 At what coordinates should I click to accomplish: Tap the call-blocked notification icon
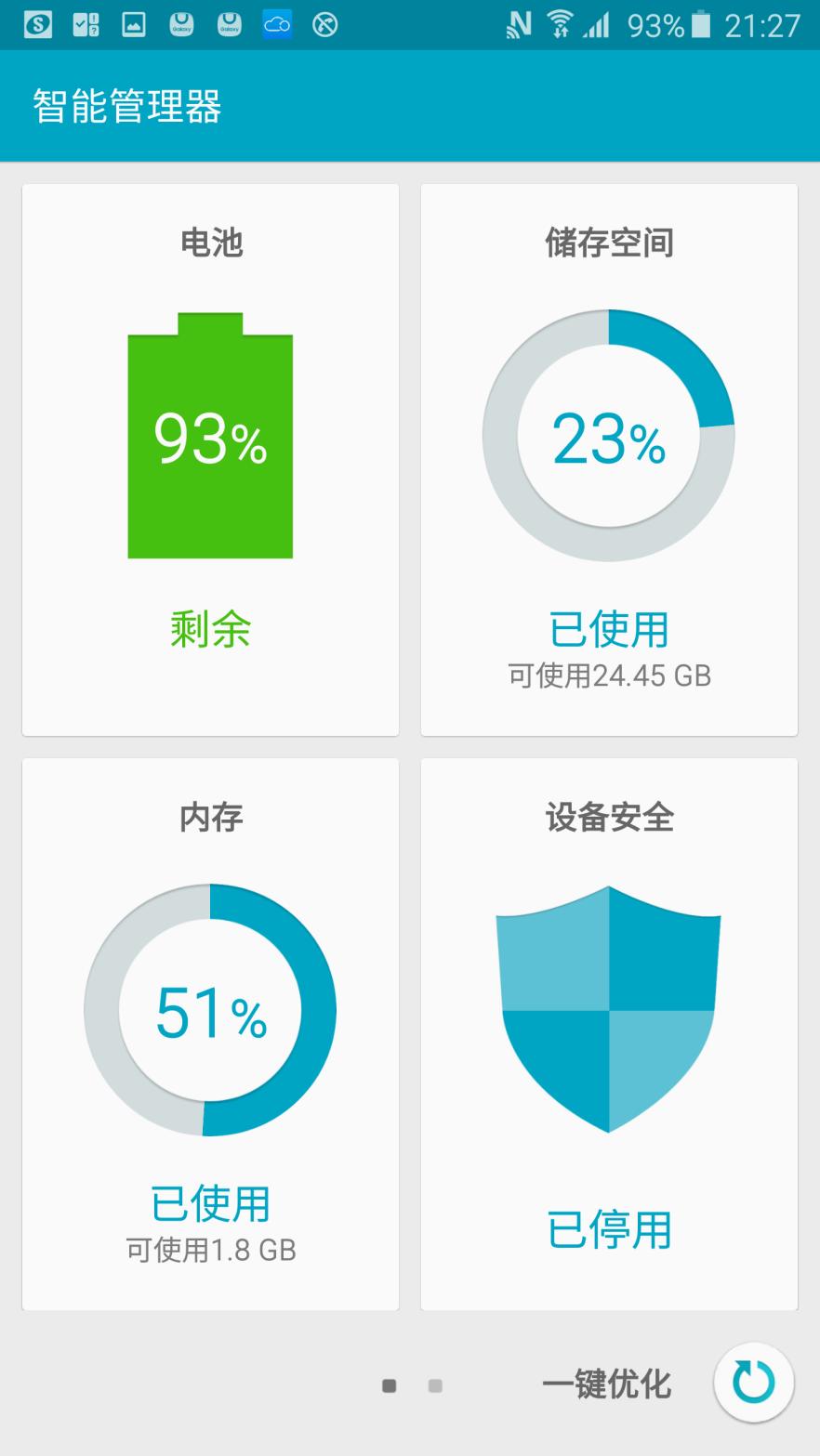pos(325,23)
